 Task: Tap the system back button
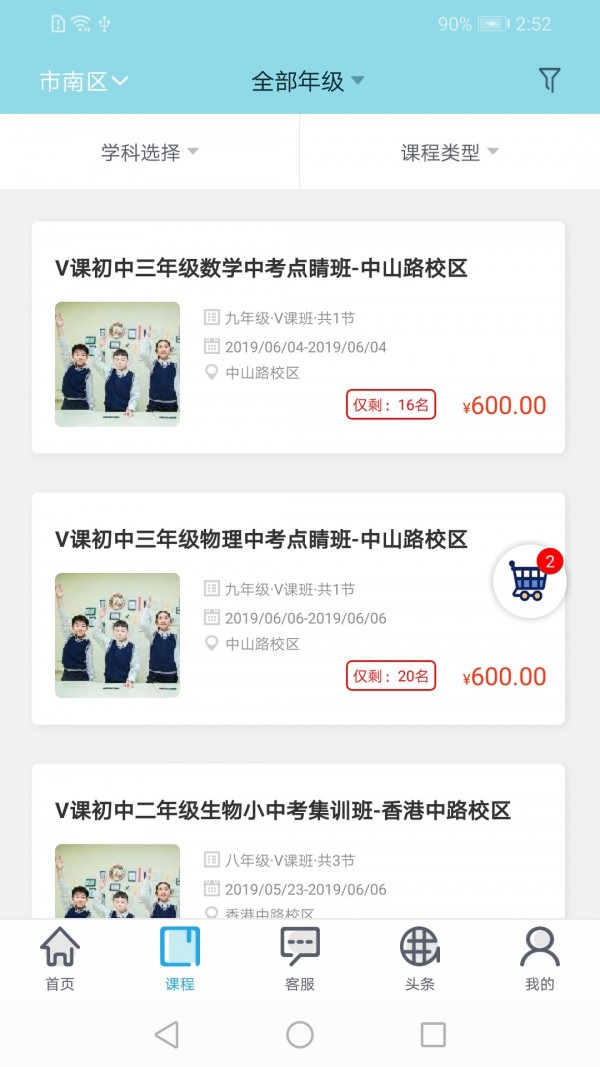167,1034
